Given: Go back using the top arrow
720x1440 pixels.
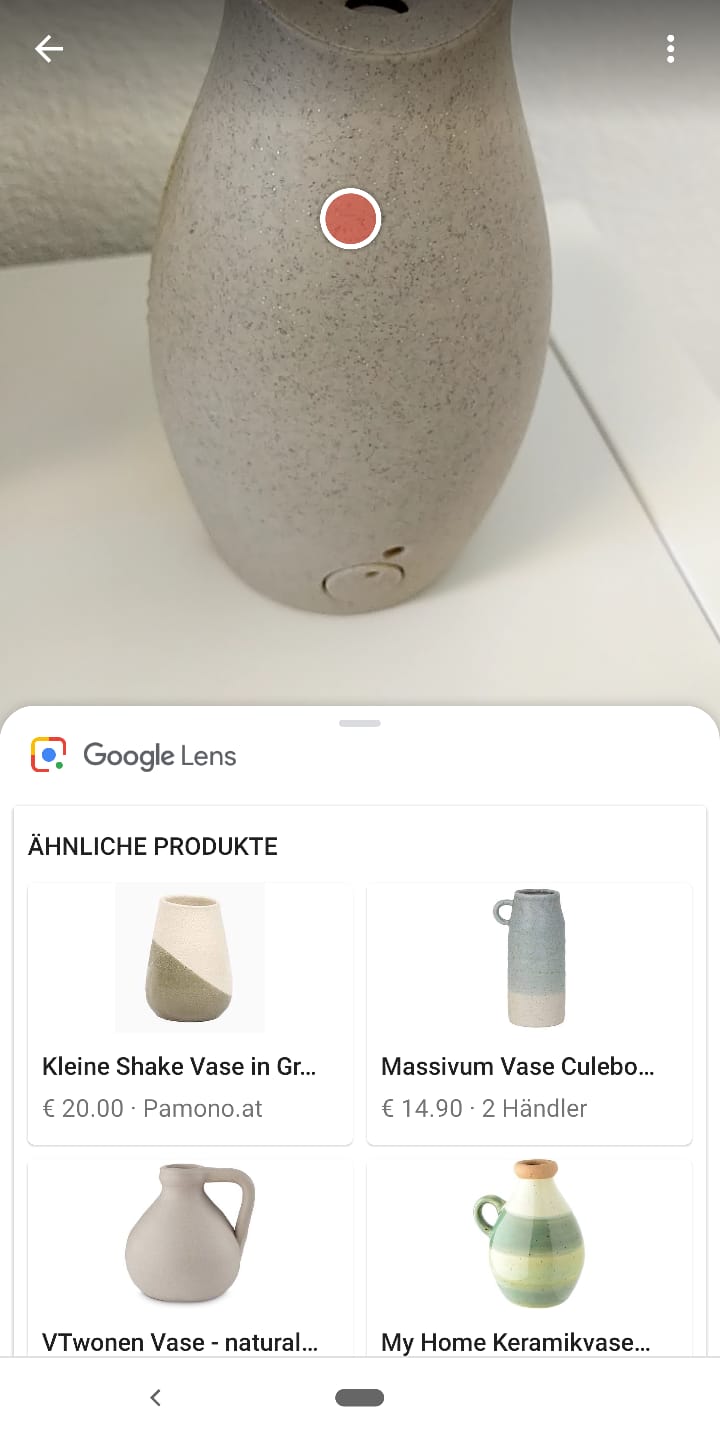Looking at the screenshot, I should click(x=49, y=49).
